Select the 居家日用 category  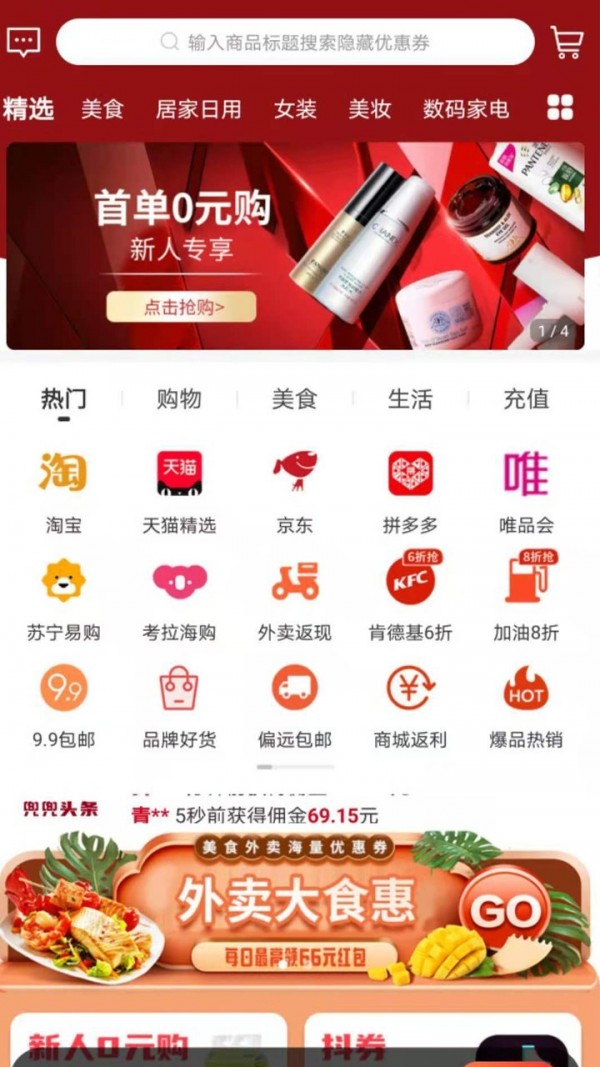(x=198, y=109)
